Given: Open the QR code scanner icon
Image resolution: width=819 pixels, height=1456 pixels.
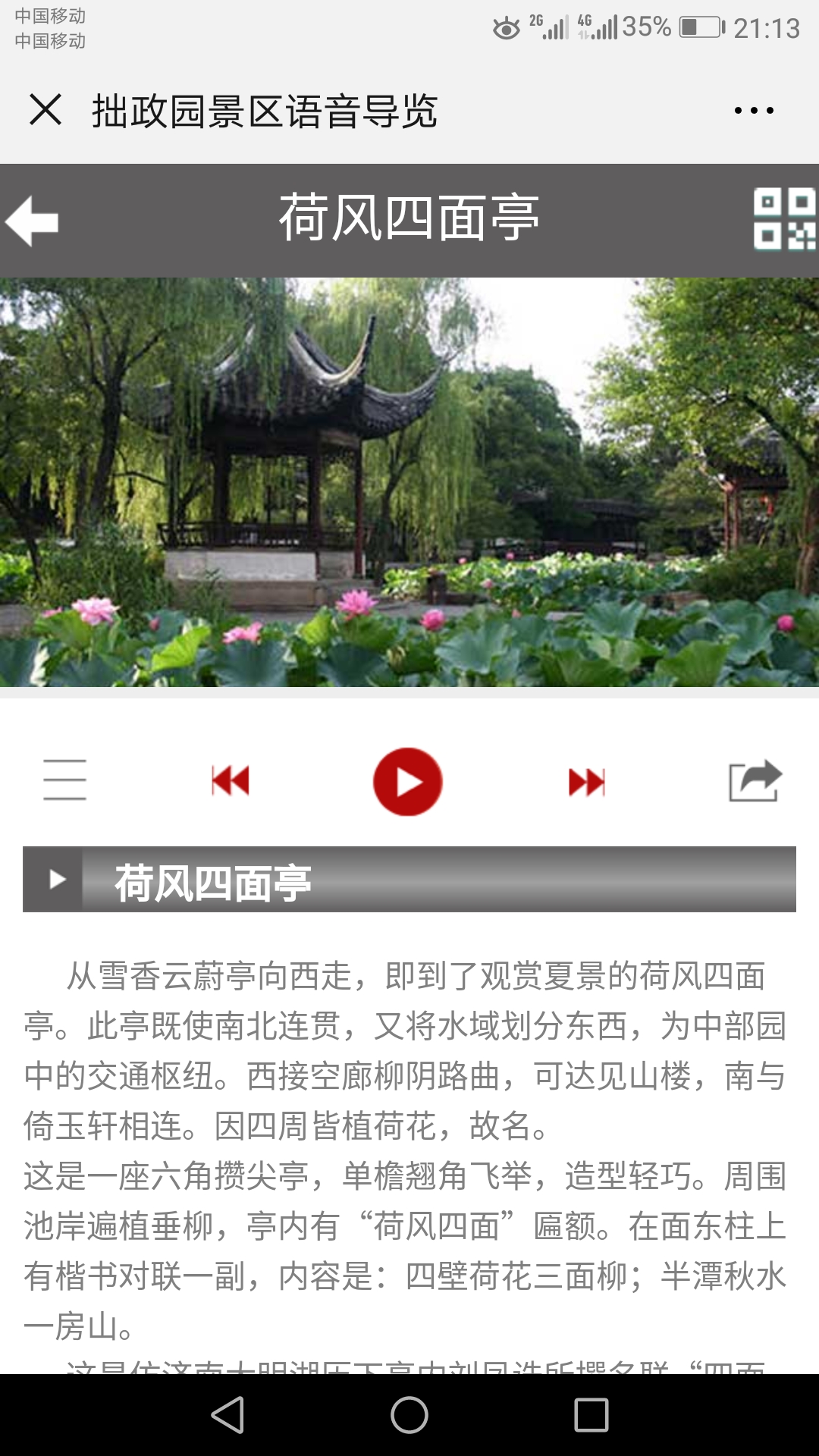Looking at the screenshot, I should coord(784,219).
